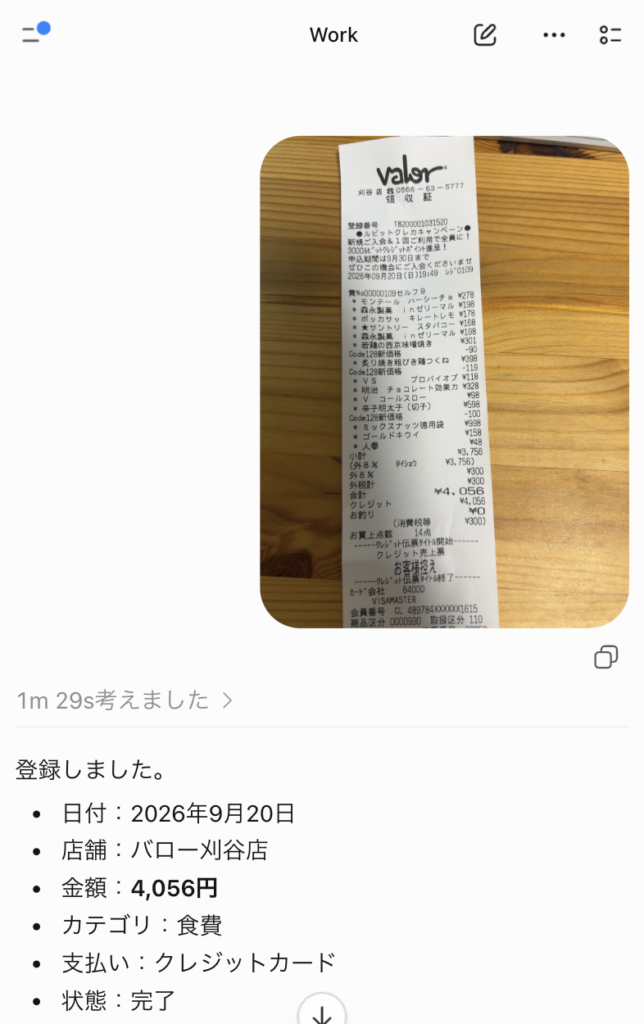This screenshot has height=1024, width=644.
Task: Open the task list icon at top right
Action: [610, 35]
